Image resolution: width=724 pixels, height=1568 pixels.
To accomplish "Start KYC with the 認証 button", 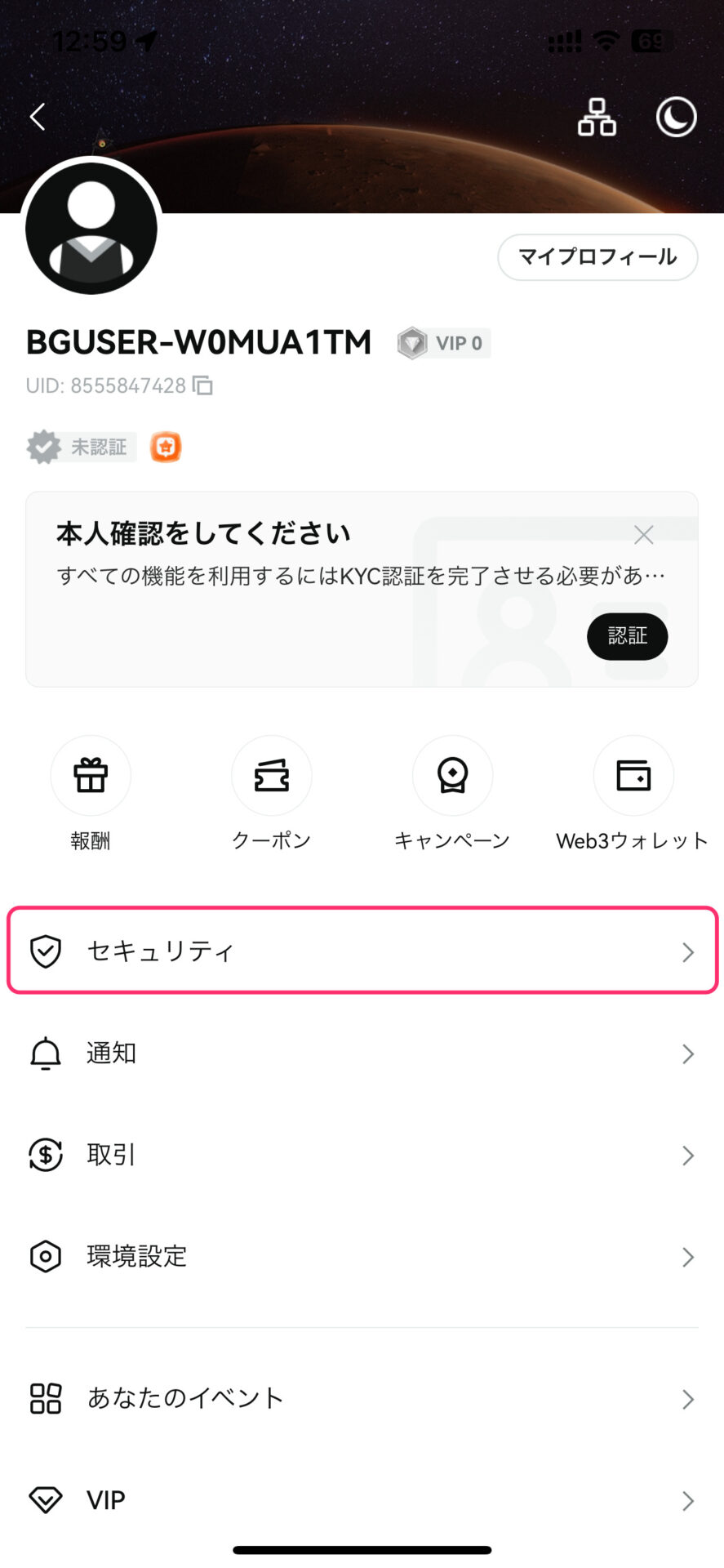I will click(627, 636).
